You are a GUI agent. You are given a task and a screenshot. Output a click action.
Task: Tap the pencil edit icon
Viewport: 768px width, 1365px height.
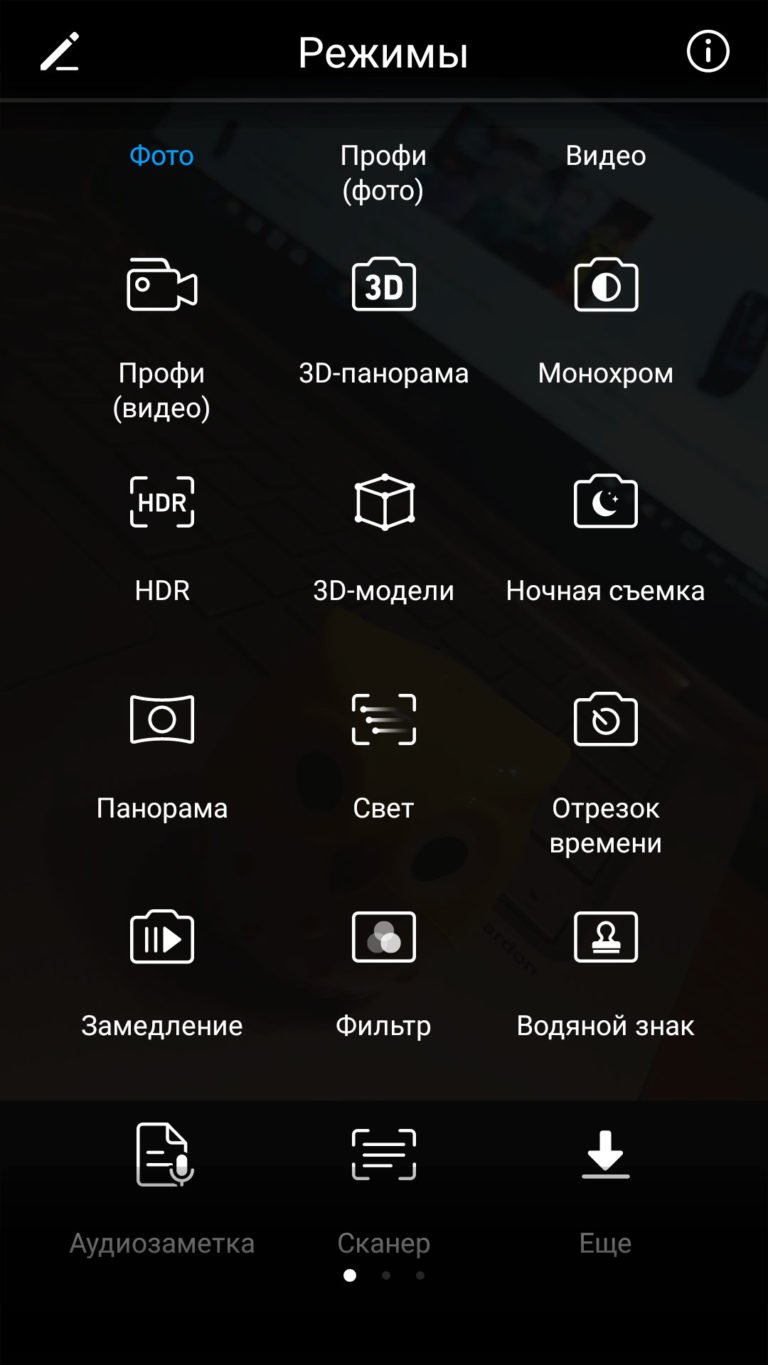(60, 51)
